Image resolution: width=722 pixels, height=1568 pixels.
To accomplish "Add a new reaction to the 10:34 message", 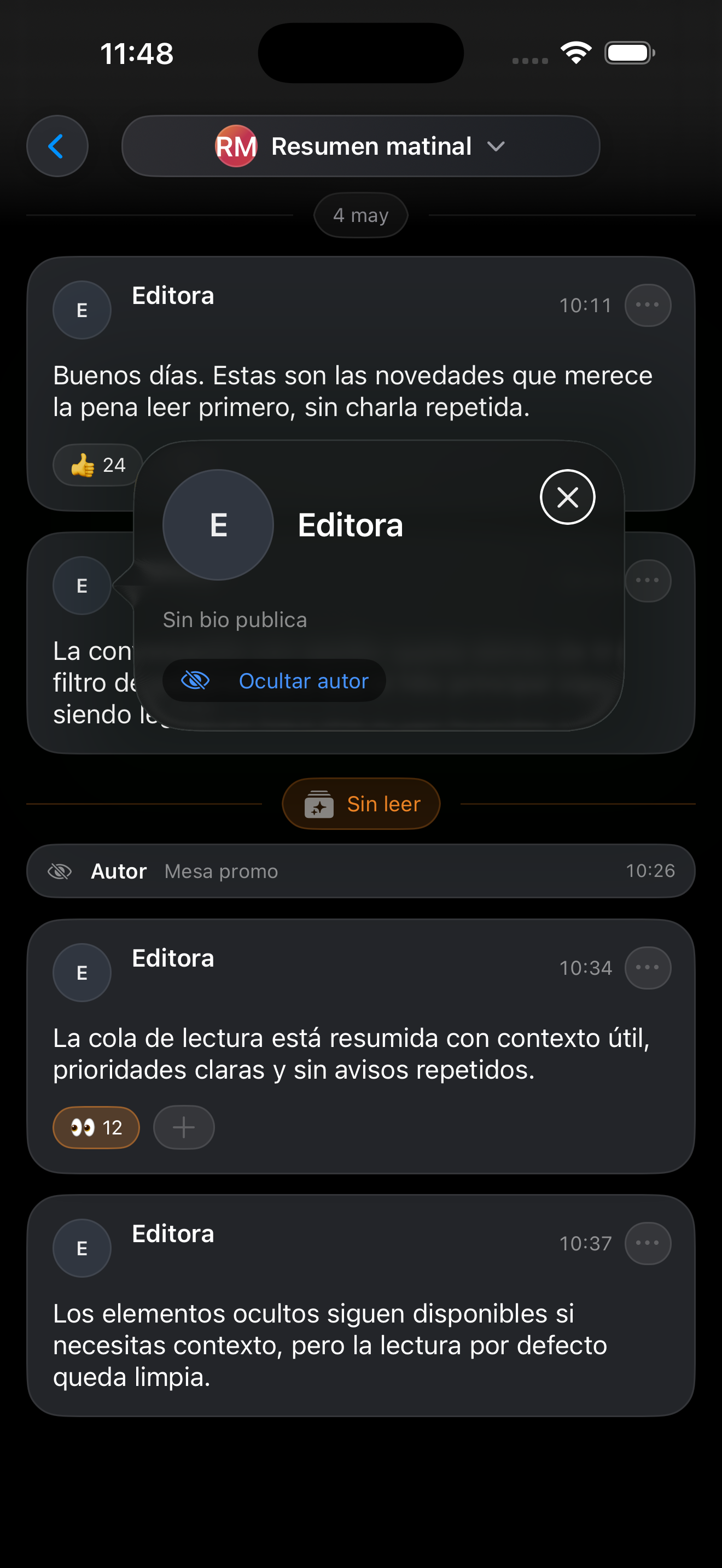I will [184, 1127].
